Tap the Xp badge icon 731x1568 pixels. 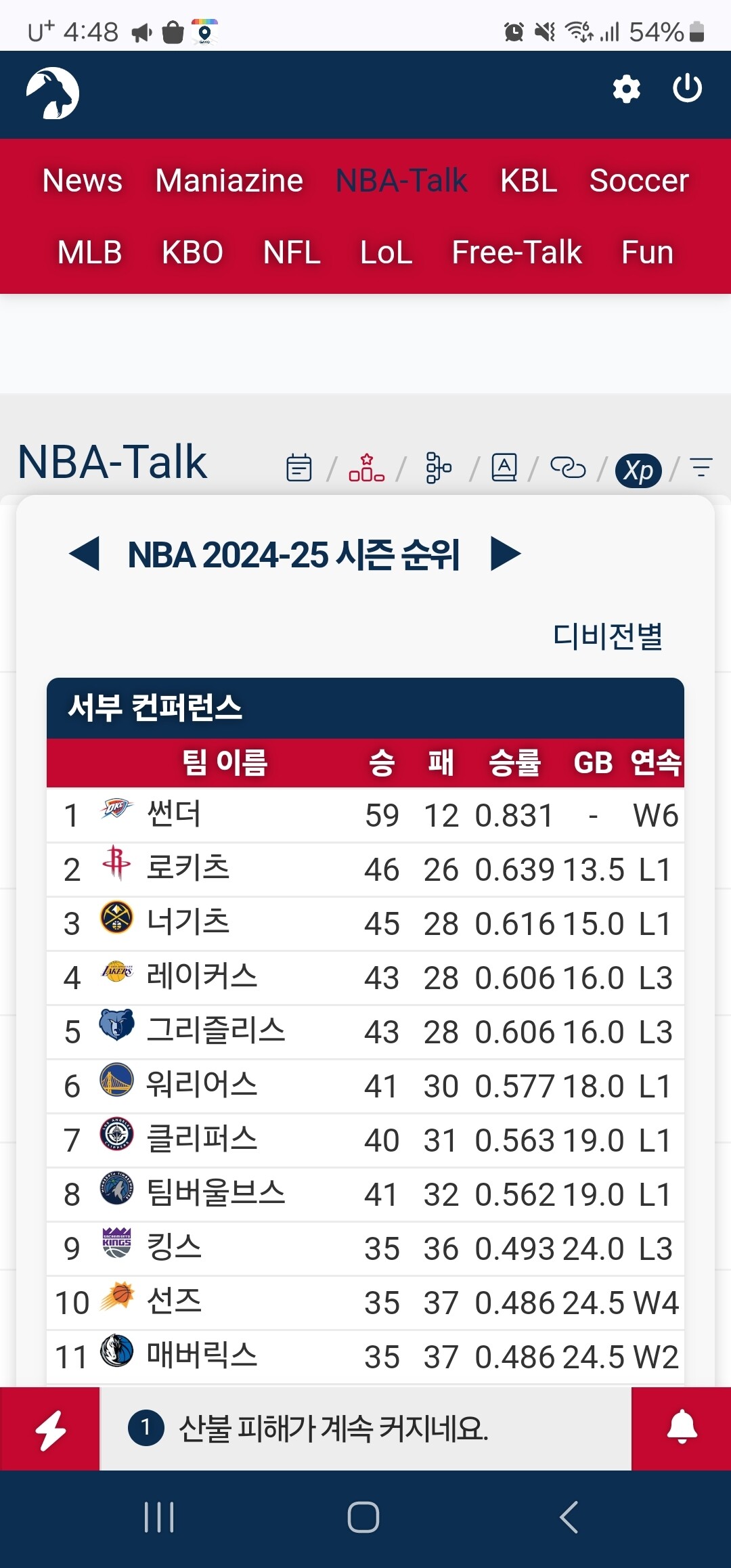pyautogui.click(x=638, y=470)
